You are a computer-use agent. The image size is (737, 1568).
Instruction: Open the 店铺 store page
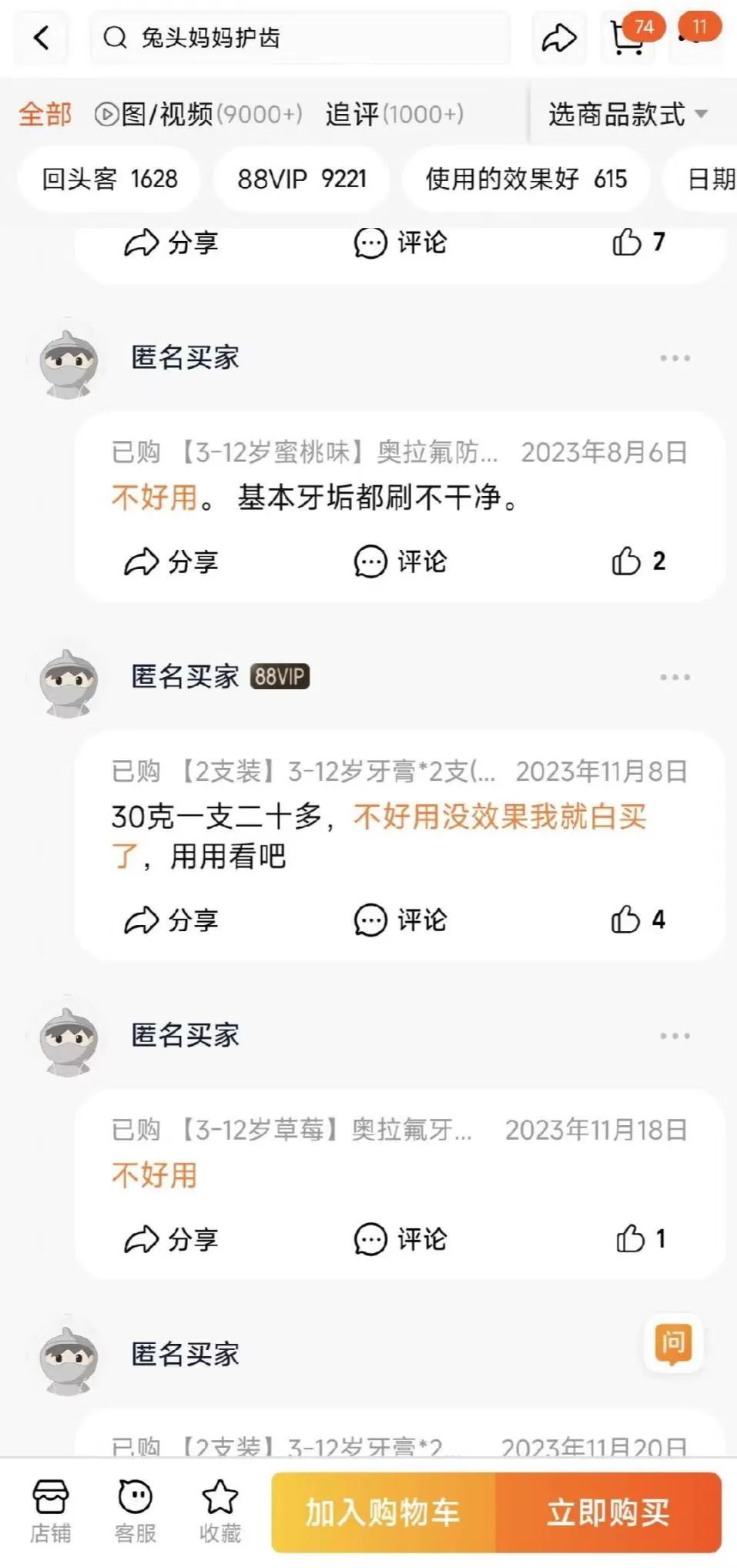51,1511
